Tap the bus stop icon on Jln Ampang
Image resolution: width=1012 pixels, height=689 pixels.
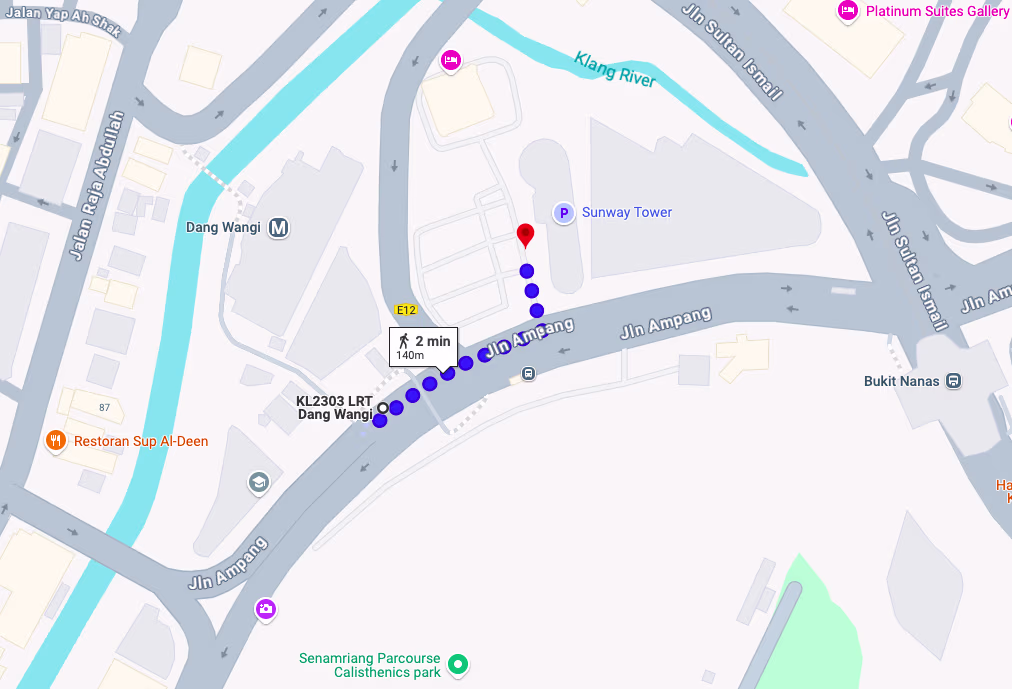pyautogui.click(x=528, y=374)
